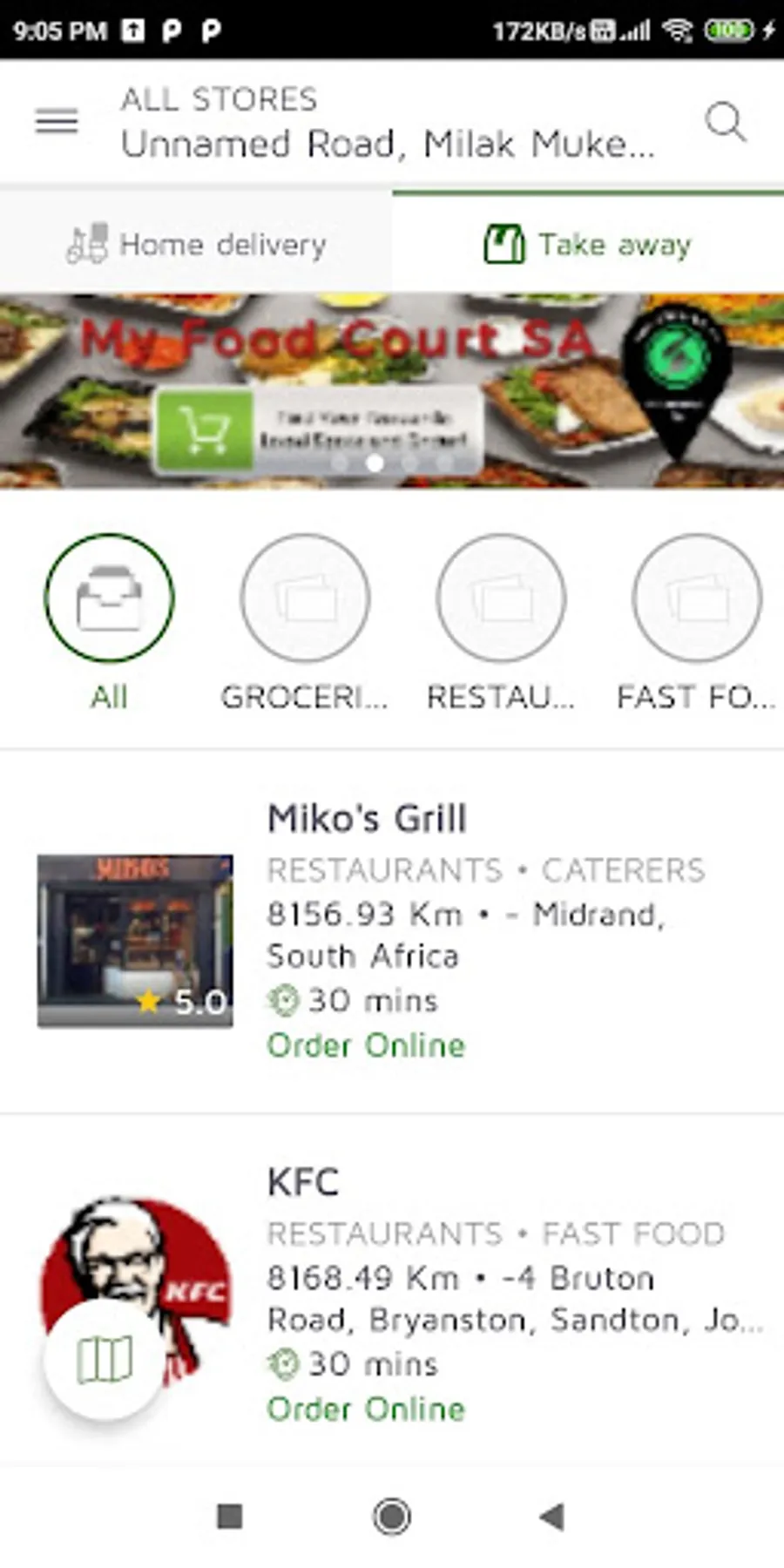Open the search magnifier icon
Screen dimensions: 784x1568
point(725,121)
